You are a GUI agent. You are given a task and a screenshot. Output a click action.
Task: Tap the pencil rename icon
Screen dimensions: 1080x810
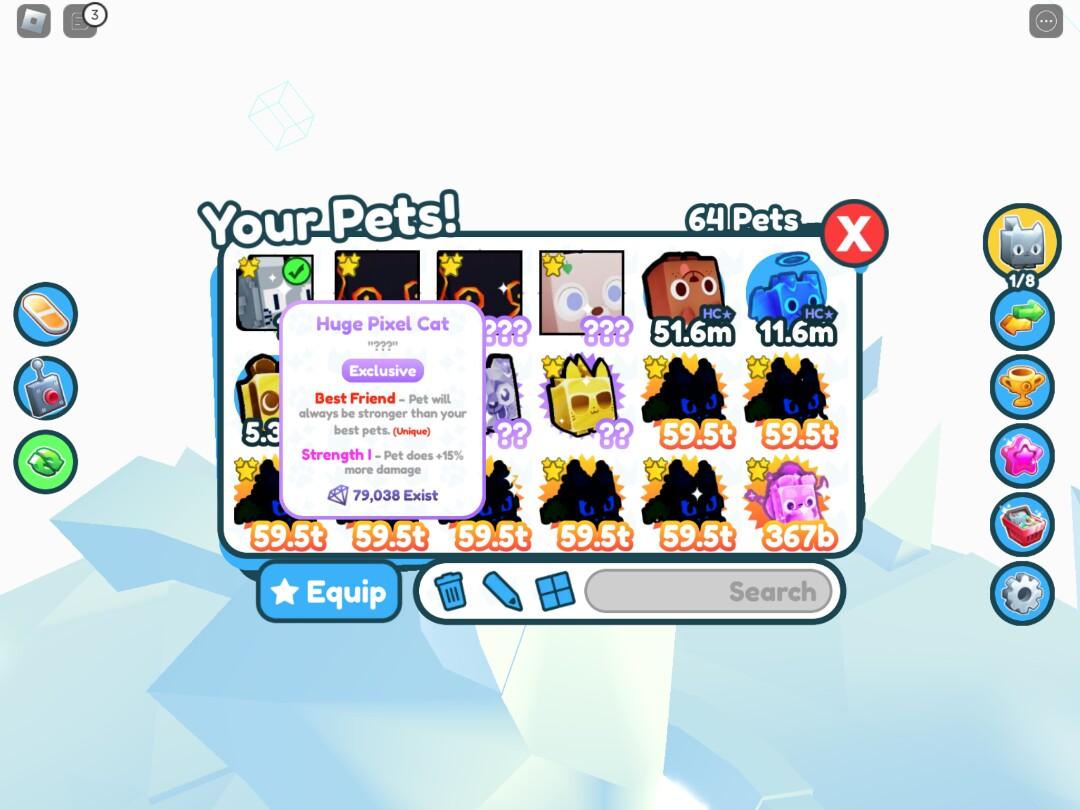502,591
